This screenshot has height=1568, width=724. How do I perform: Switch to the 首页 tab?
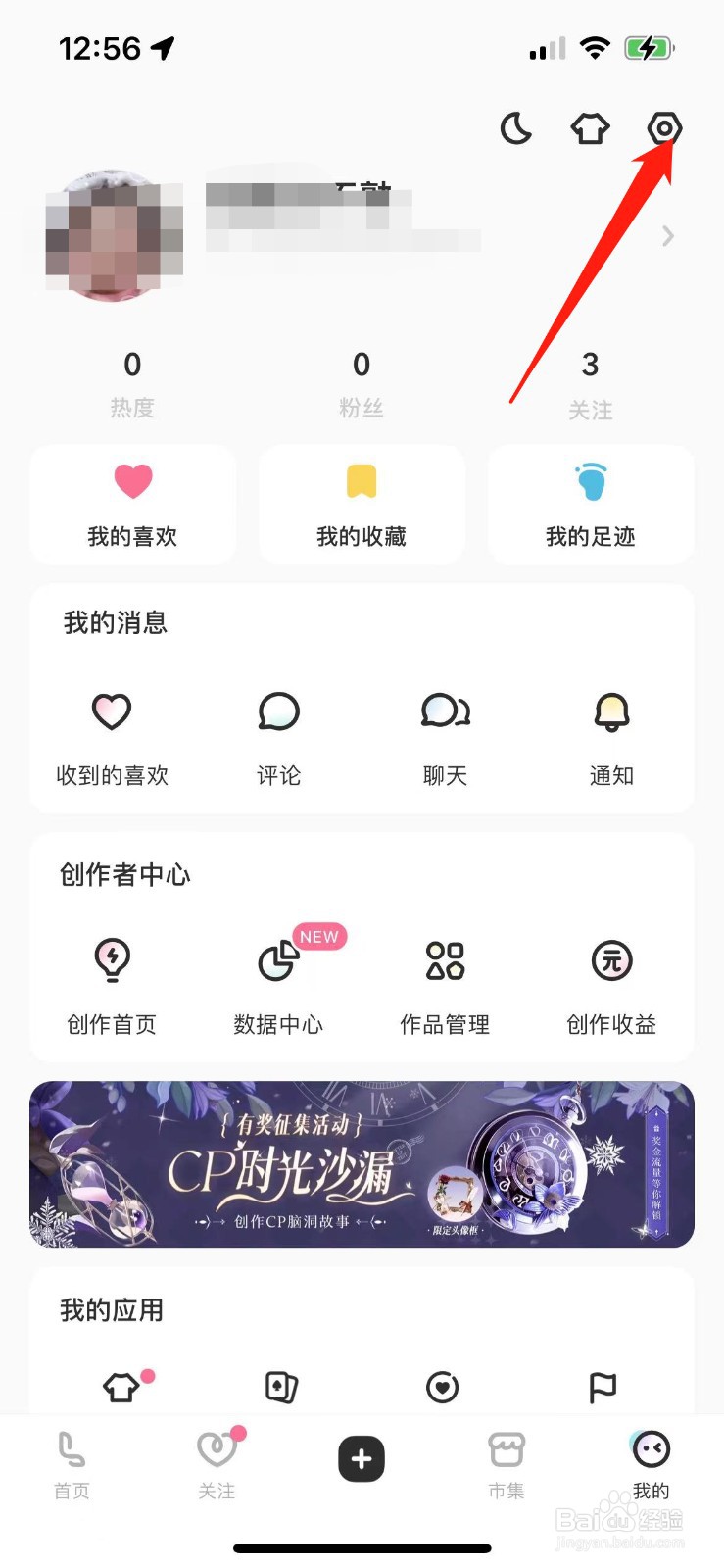click(x=72, y=1465)
